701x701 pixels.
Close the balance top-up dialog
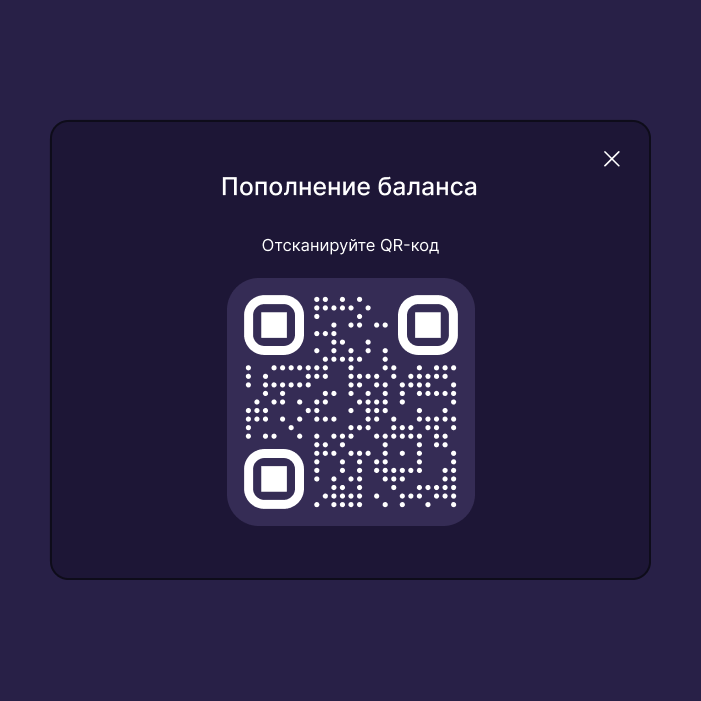(612, 159)
